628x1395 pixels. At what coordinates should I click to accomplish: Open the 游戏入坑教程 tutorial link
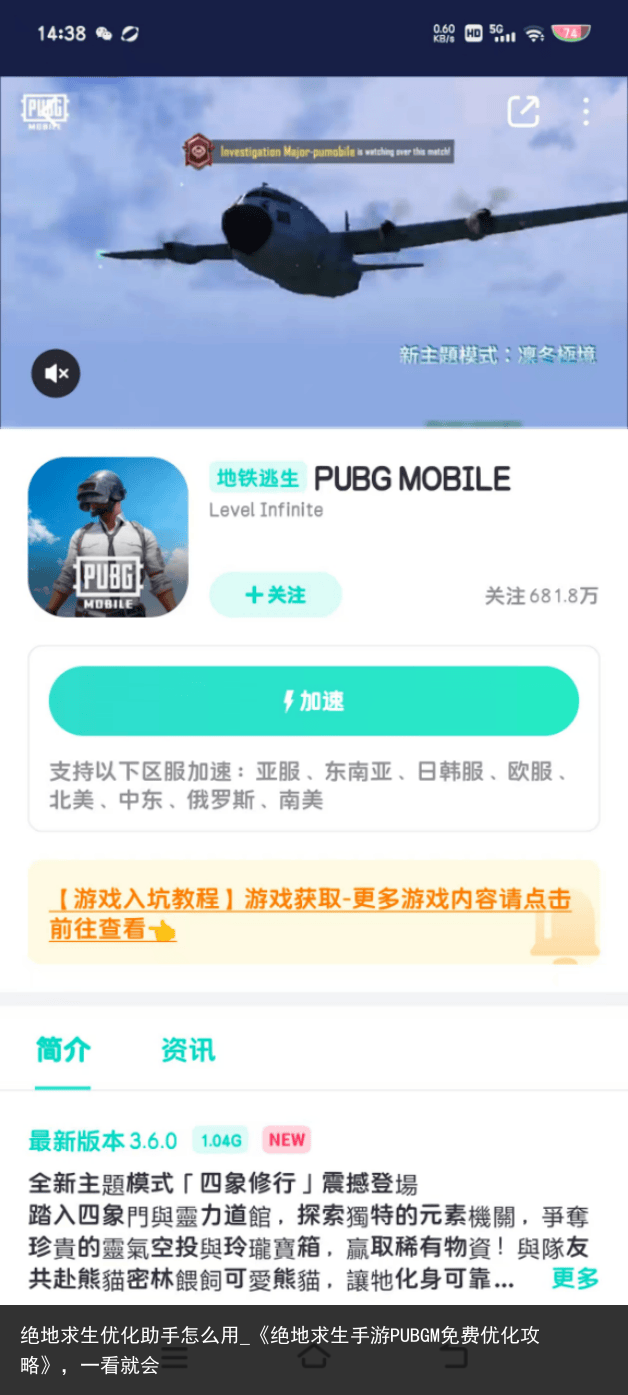coord(310,913)
